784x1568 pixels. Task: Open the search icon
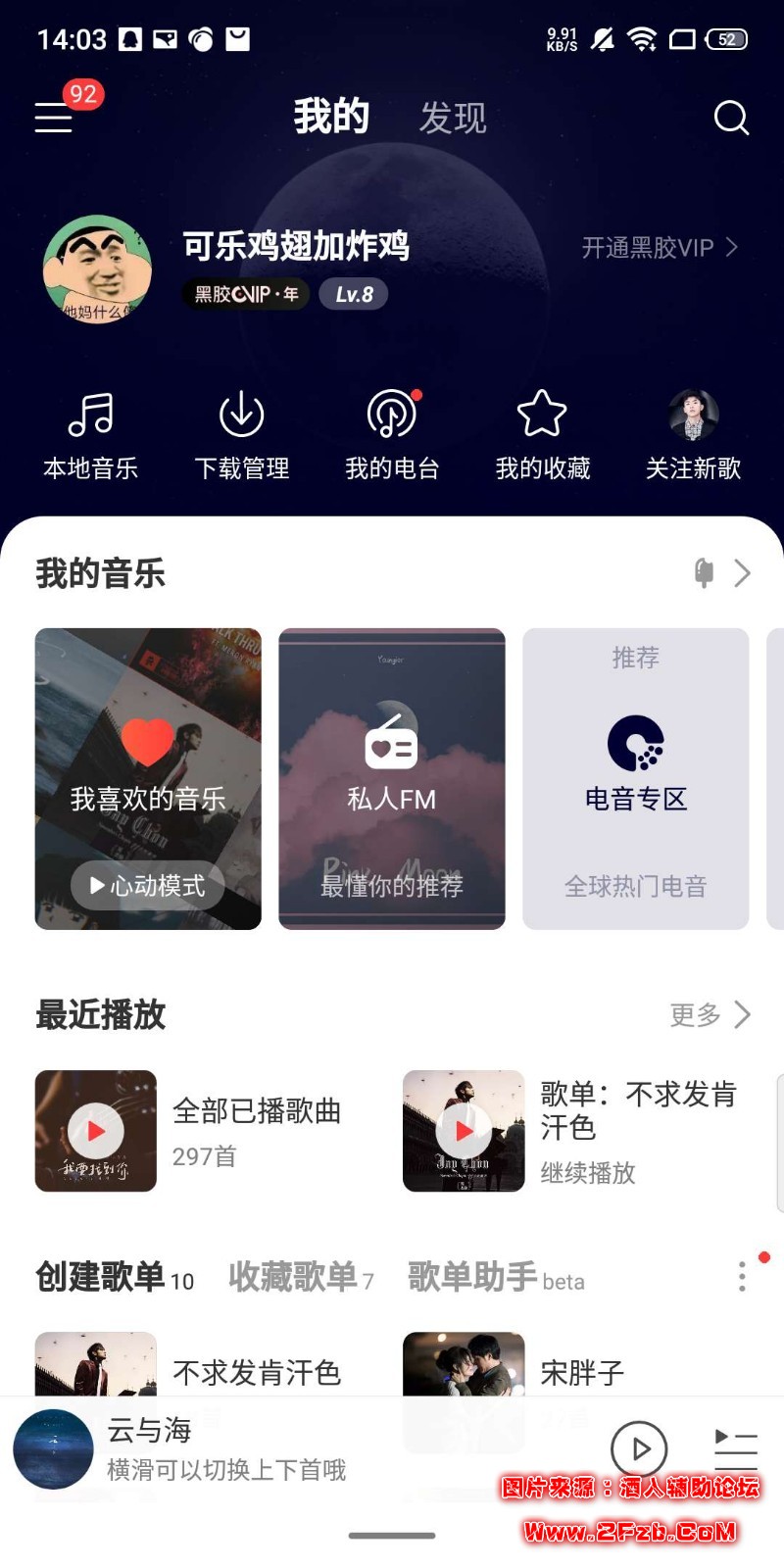[x=731, y=118]
